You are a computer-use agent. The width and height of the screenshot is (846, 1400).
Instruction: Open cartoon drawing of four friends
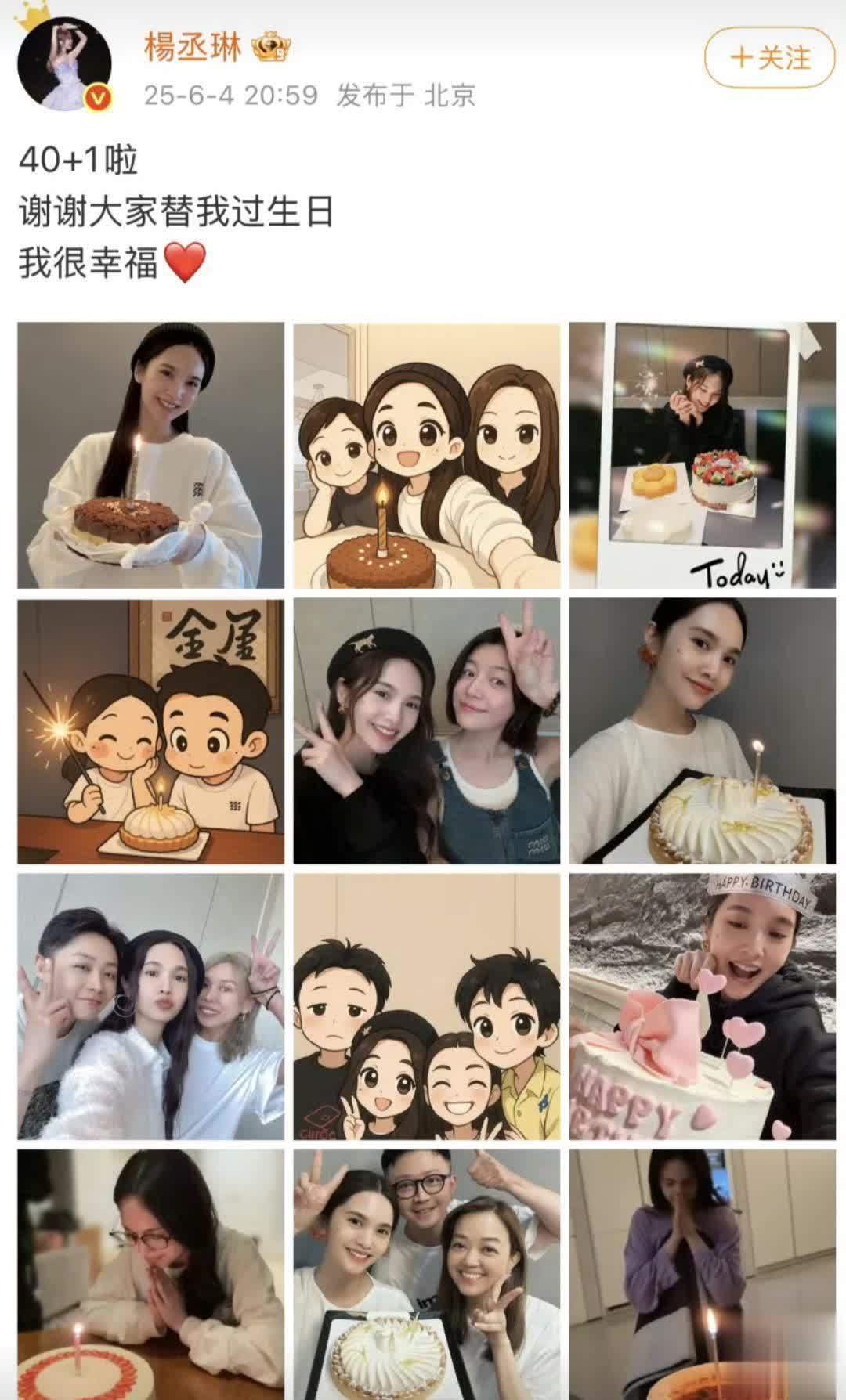427,1007
